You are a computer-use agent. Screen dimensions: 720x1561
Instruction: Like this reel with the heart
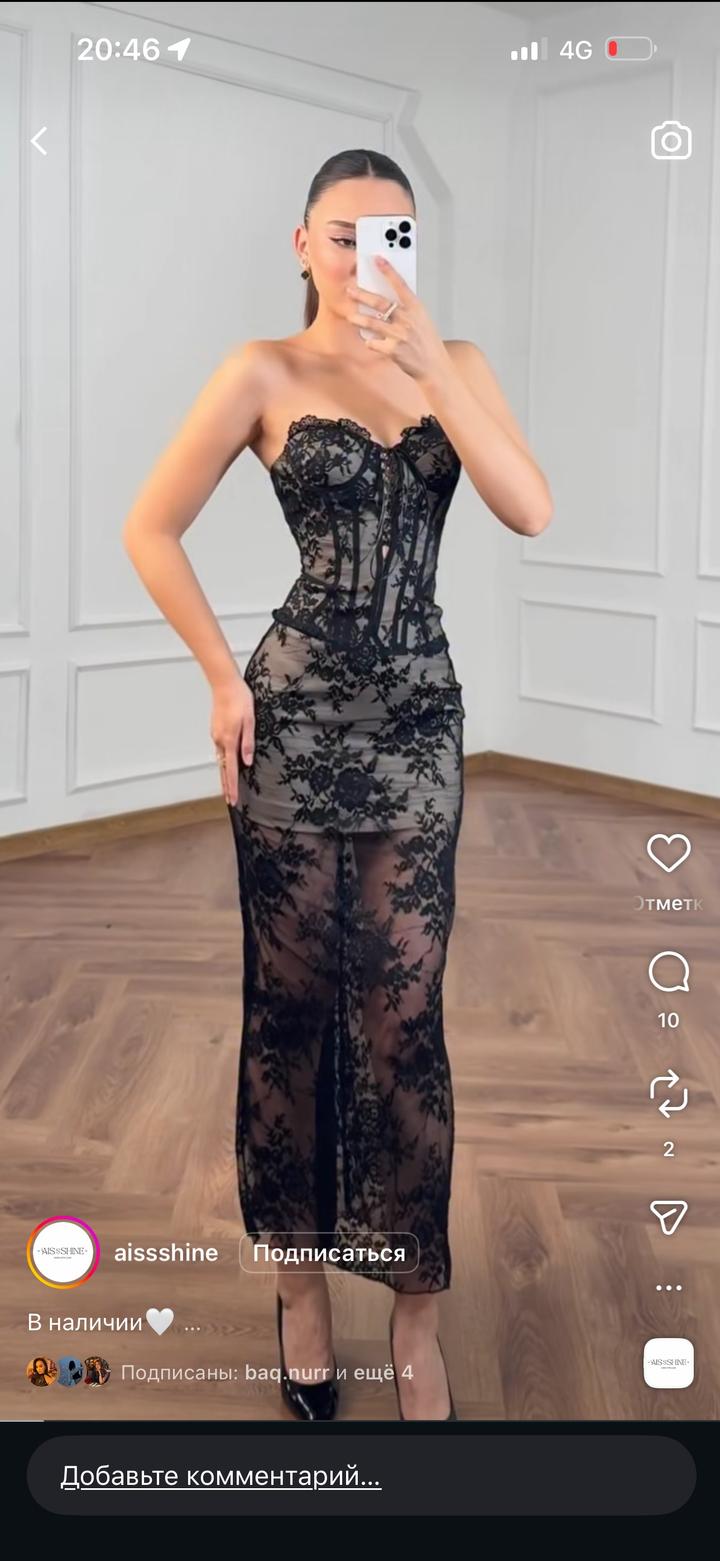pyautogui.click(x=668, y=853)
